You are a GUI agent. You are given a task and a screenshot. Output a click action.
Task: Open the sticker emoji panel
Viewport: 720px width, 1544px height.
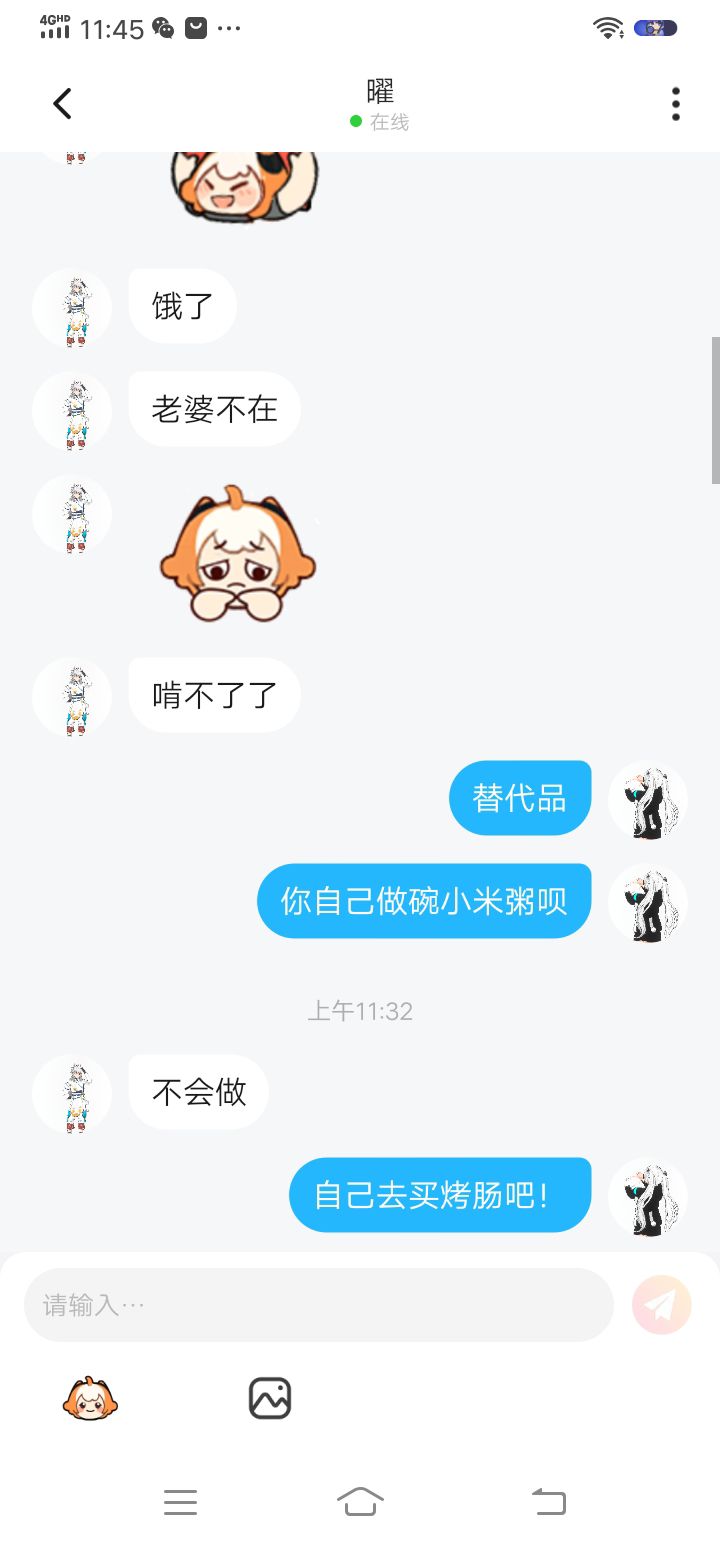coord(90,1398)
